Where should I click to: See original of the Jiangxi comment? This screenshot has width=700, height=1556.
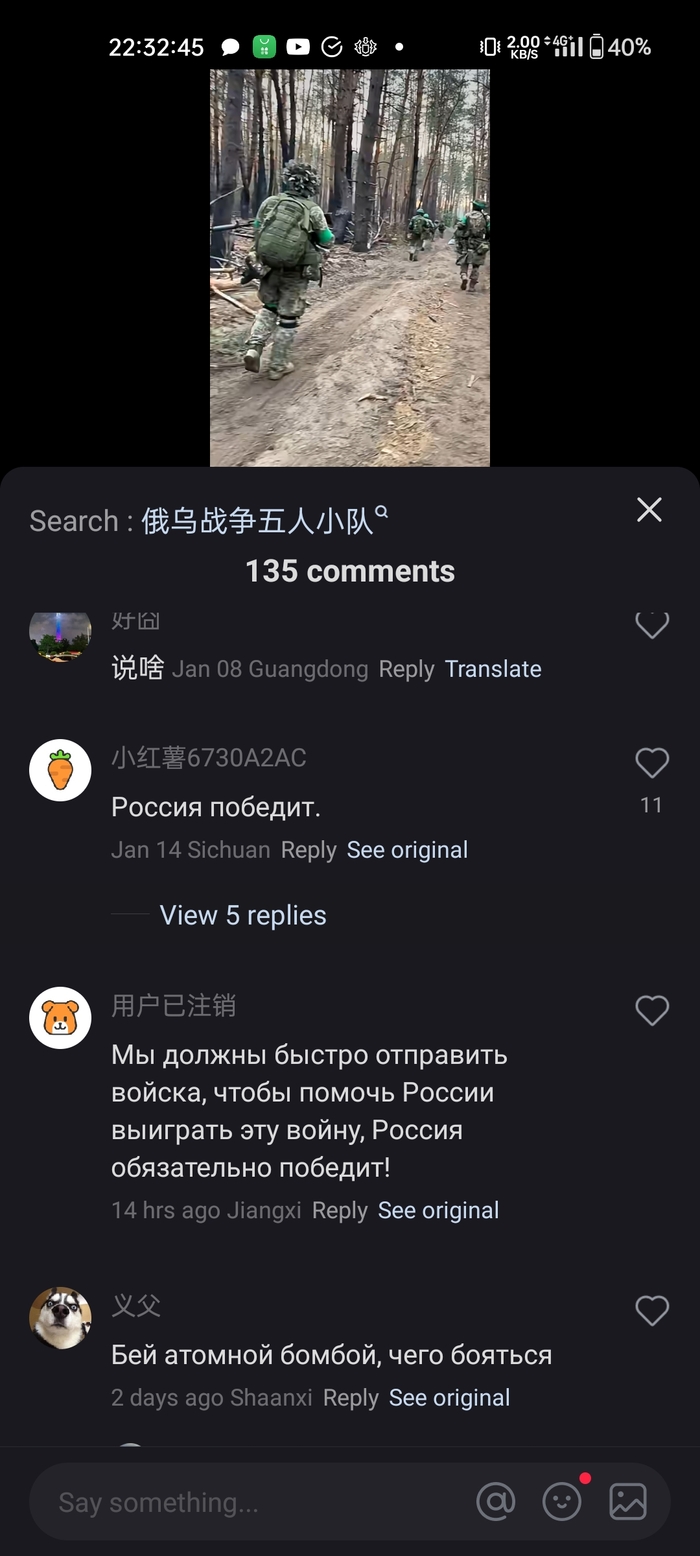(x=438, y=1210)
